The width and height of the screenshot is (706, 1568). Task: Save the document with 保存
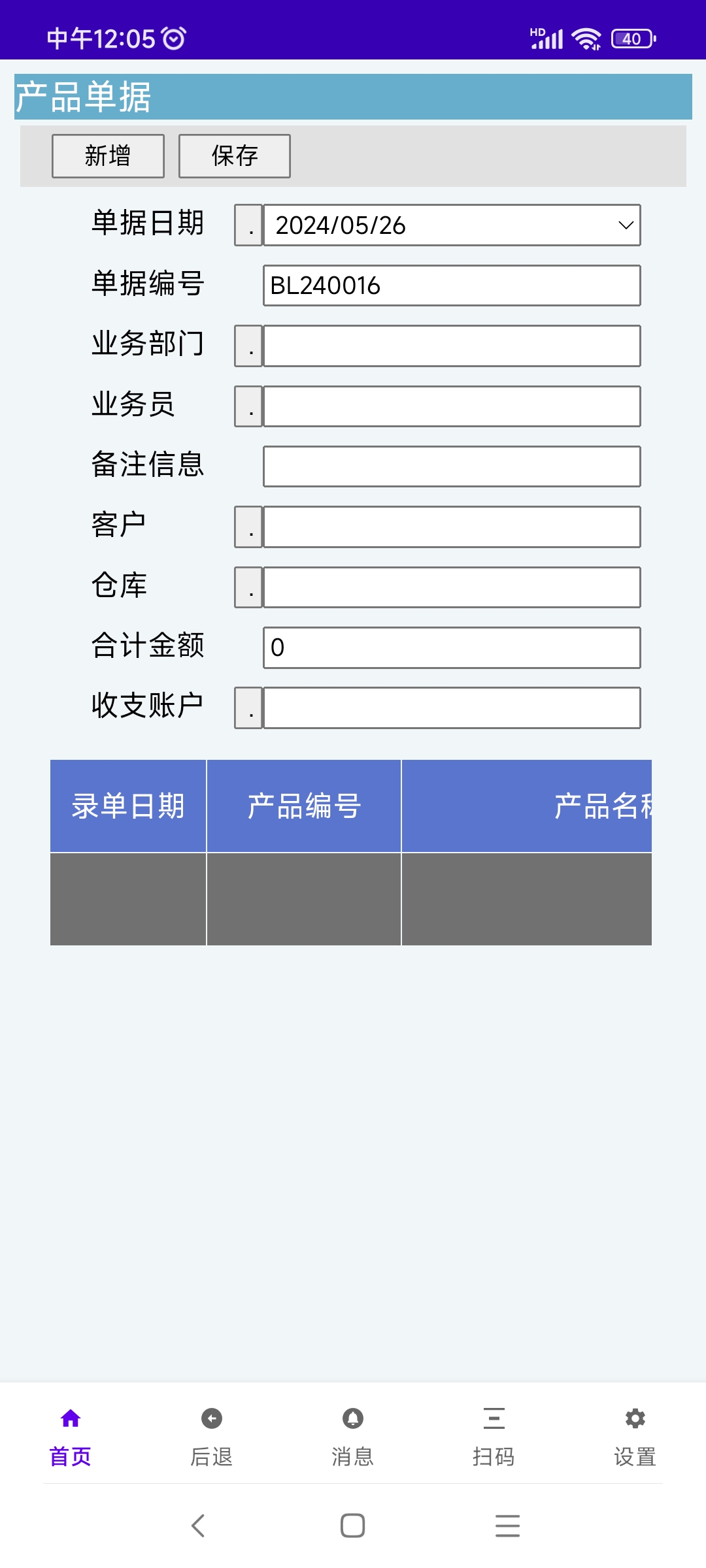(235, 156)
